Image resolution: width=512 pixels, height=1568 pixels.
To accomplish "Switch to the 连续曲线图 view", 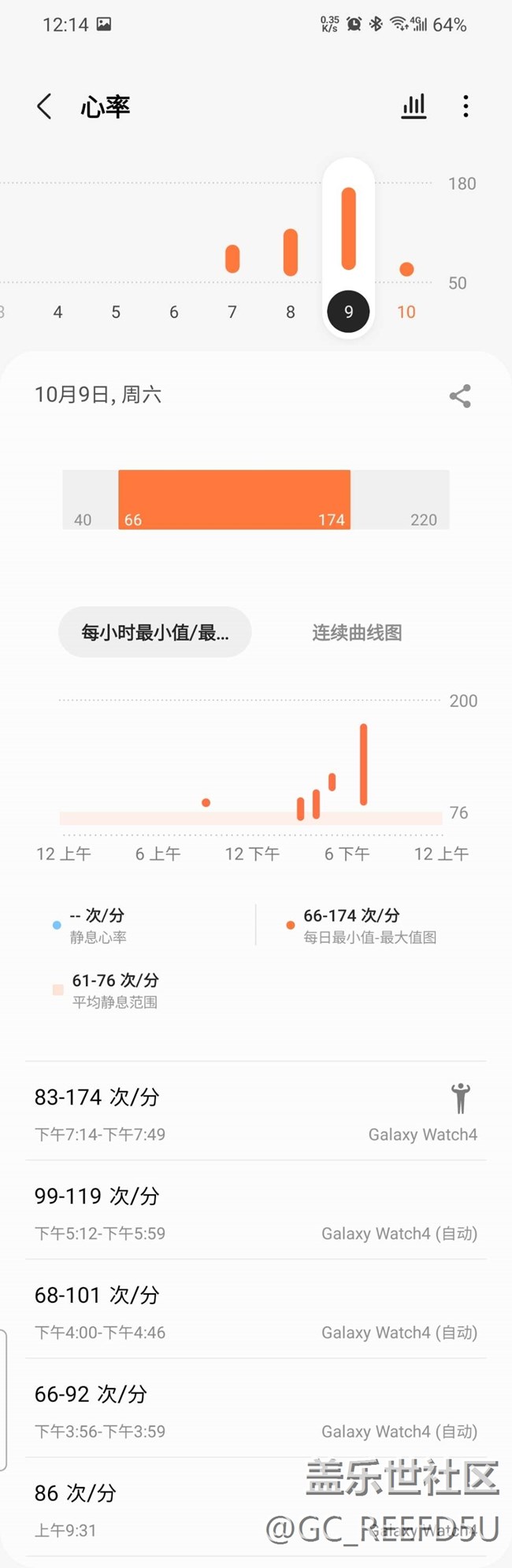I will pyautogui.click(x=357, y=632).
